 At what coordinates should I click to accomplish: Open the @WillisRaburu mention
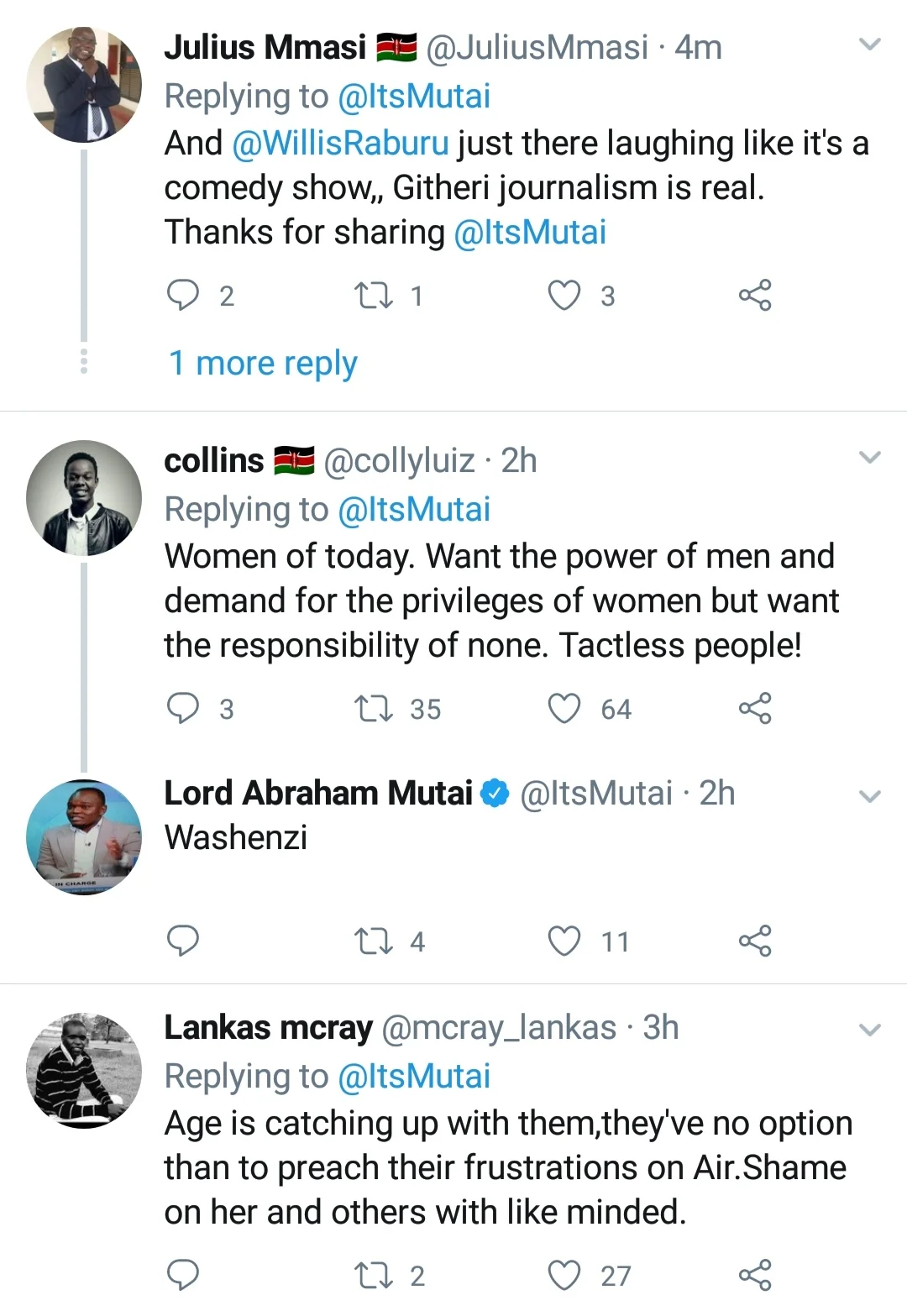(x=340, y=143)
